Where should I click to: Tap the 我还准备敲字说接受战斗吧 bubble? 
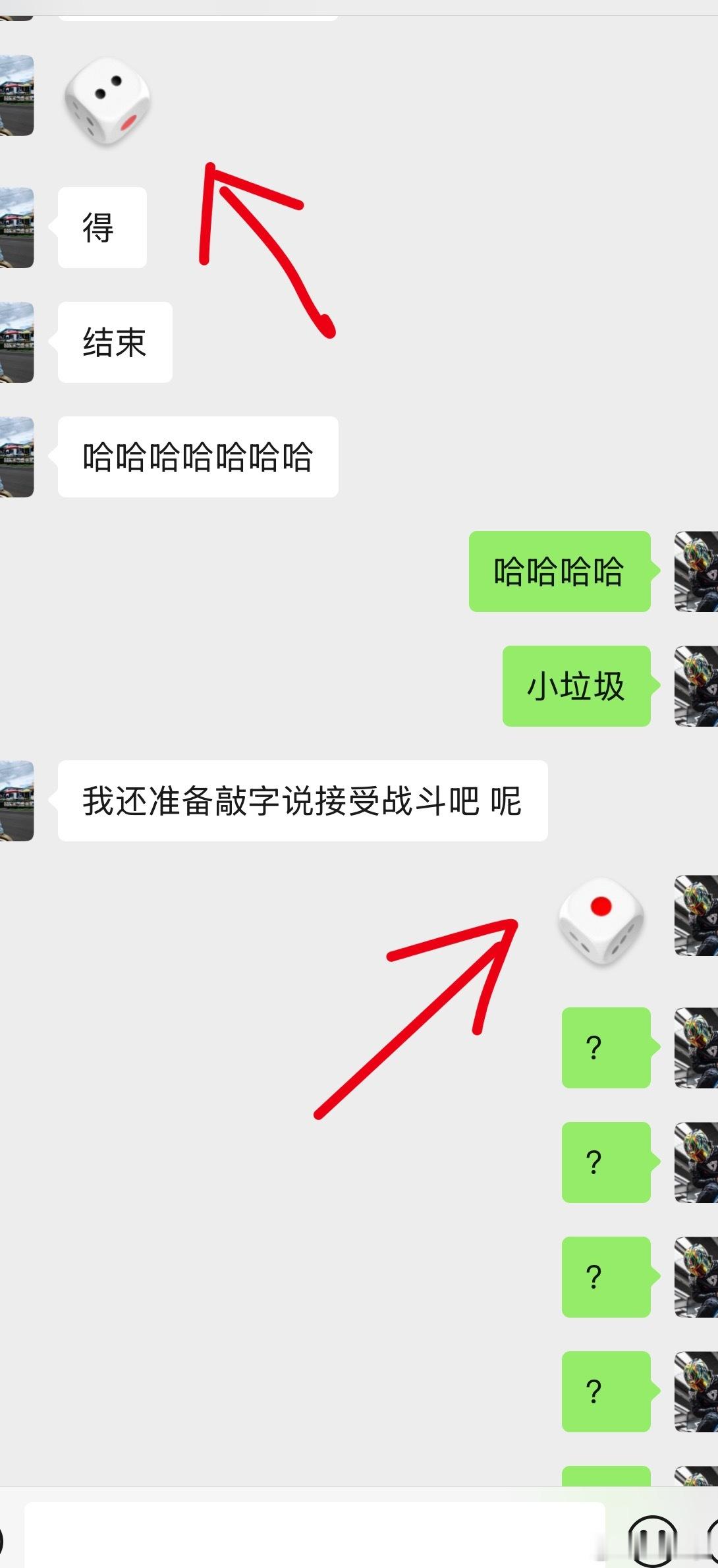[x=303, y=800]
